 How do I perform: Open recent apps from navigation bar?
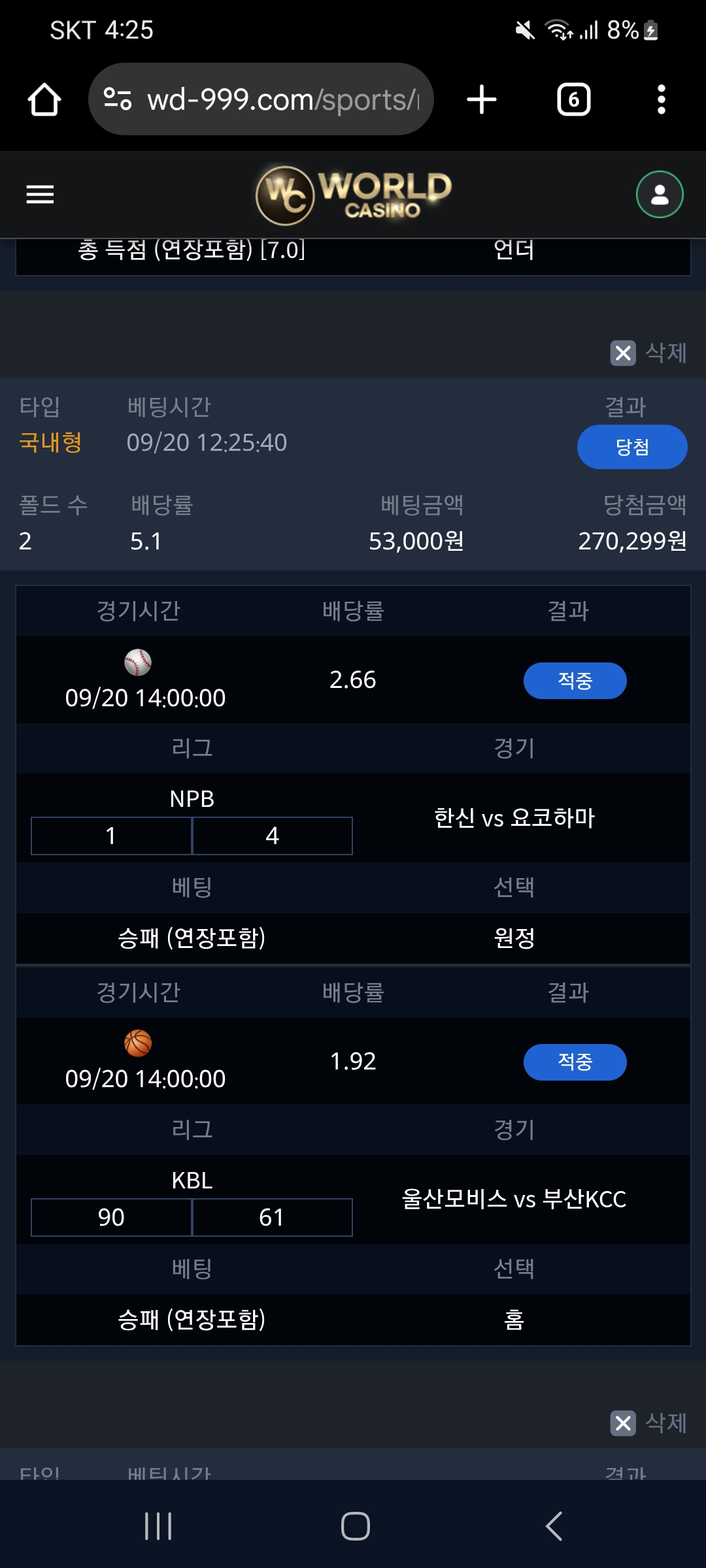[x=158, y=1526]
